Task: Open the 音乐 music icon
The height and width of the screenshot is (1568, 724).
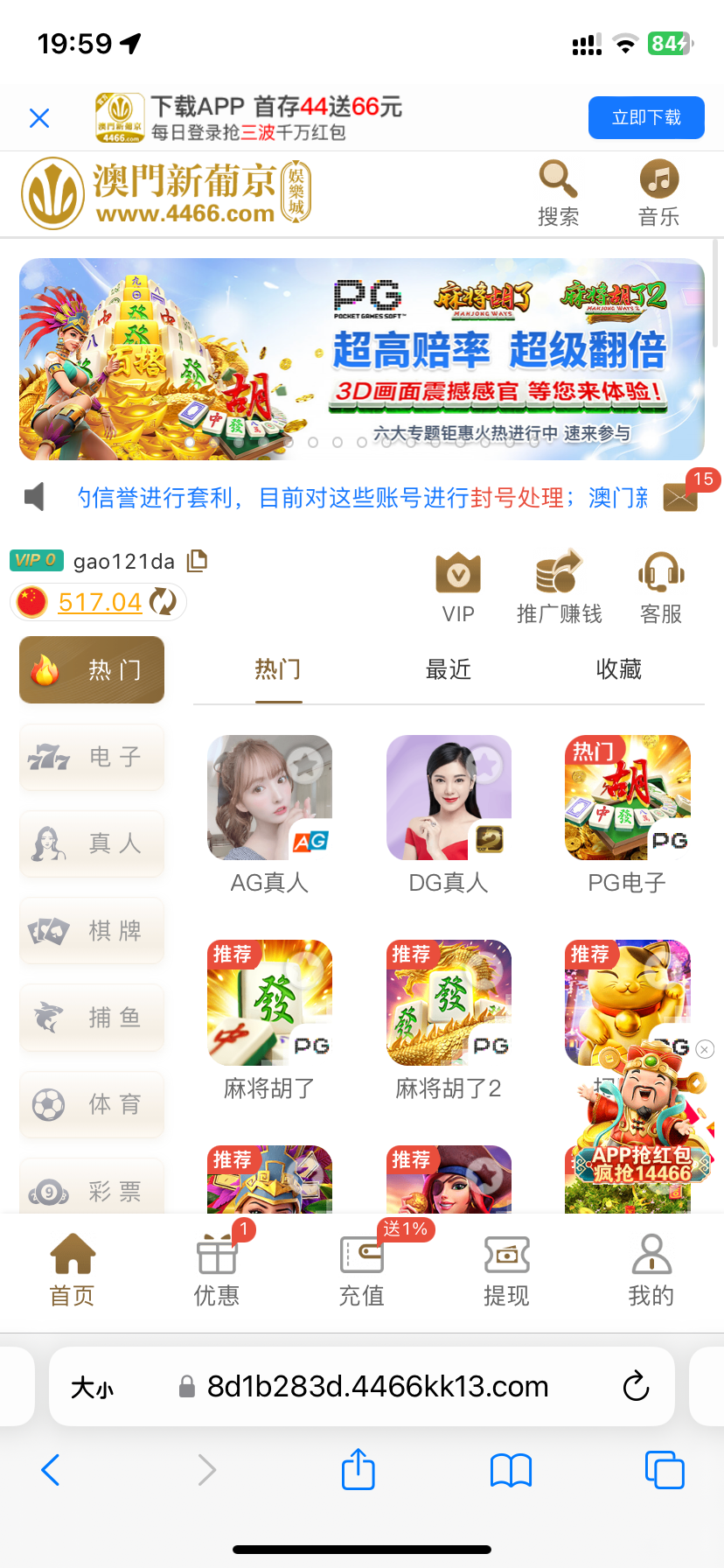Action: (x=659, y=192)
